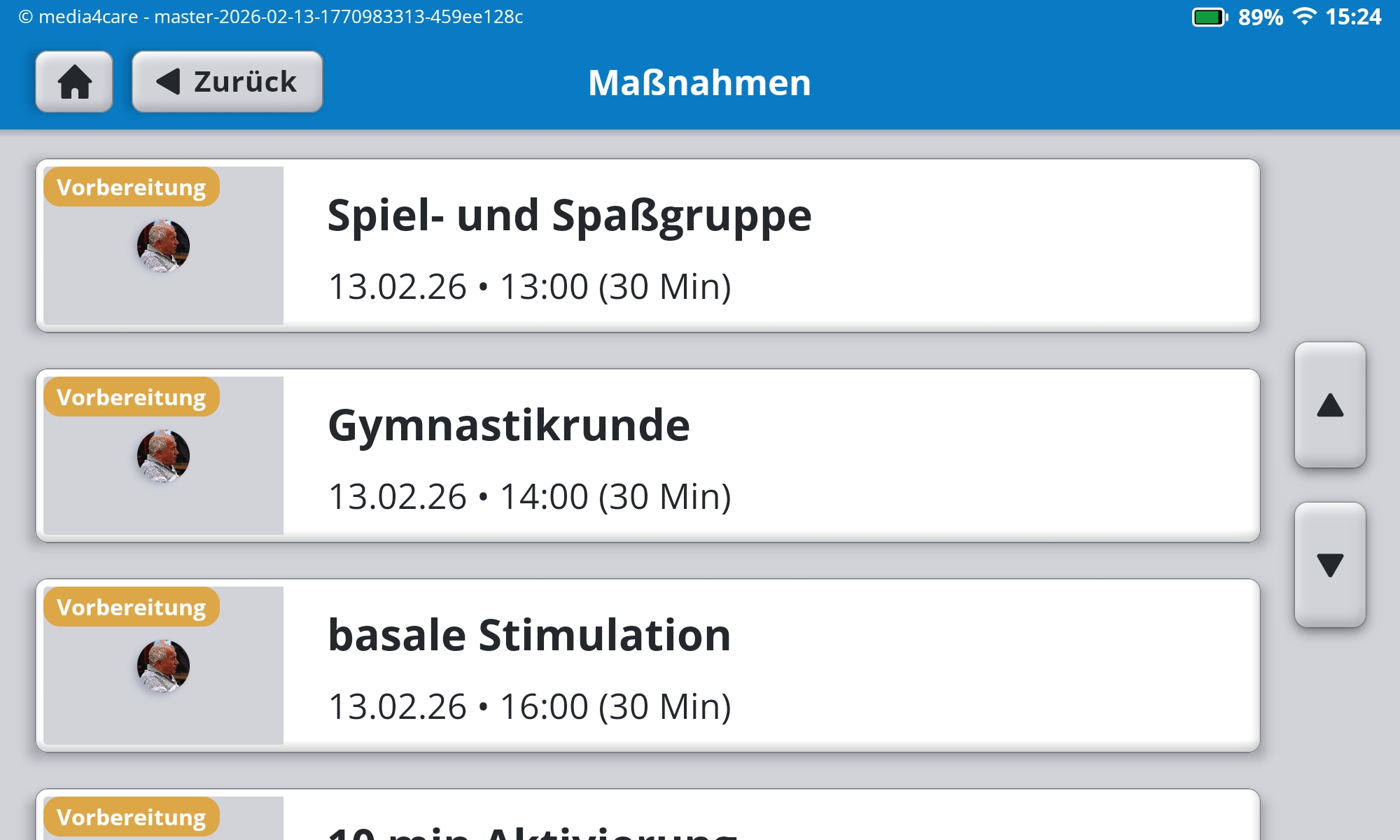
Task: Open the Gymnastikrunde entry
Action: [x=647, y=456]
